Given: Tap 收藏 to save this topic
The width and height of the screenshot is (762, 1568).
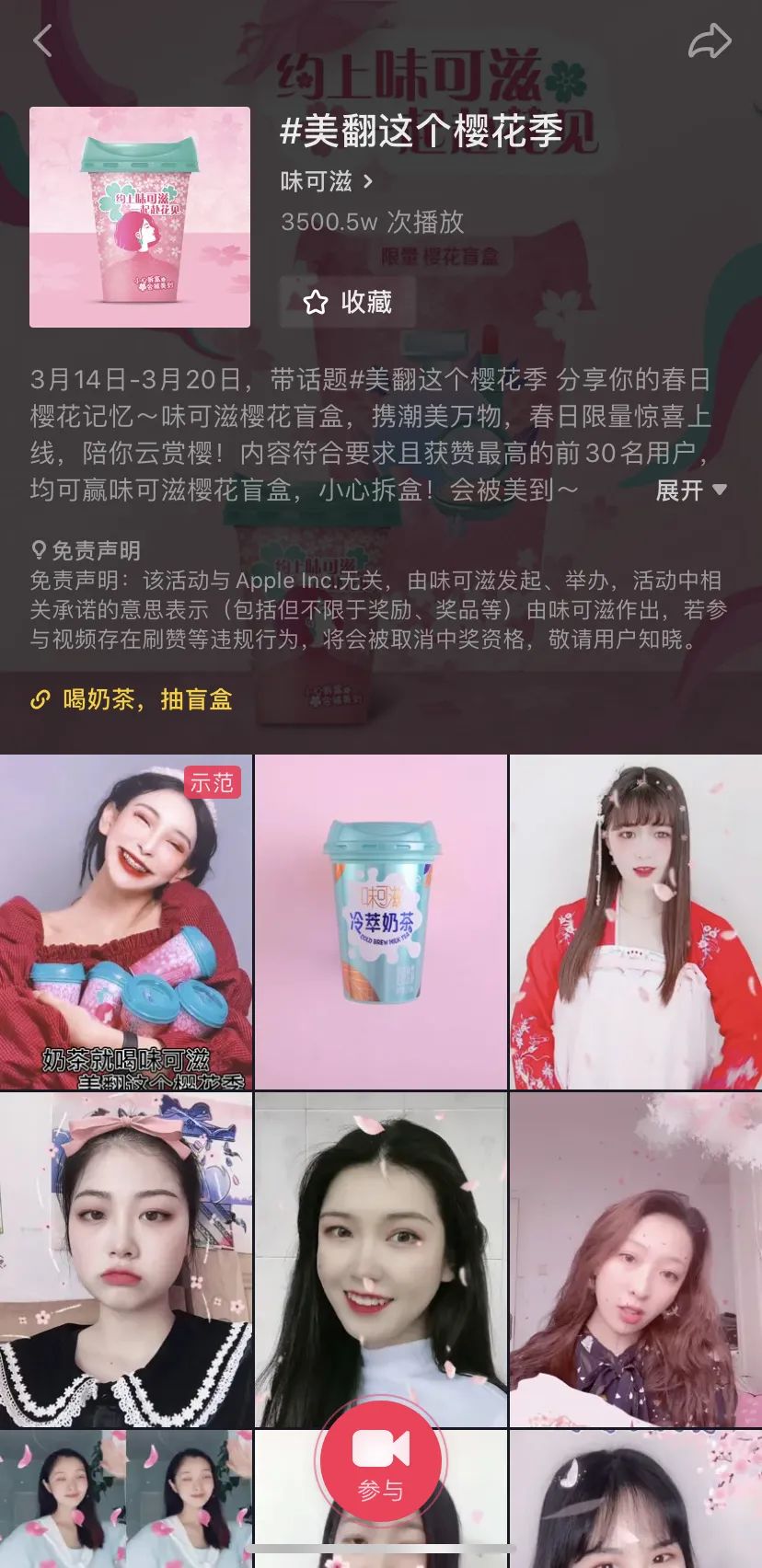Looking at the screenshot, I should (347, 302).
